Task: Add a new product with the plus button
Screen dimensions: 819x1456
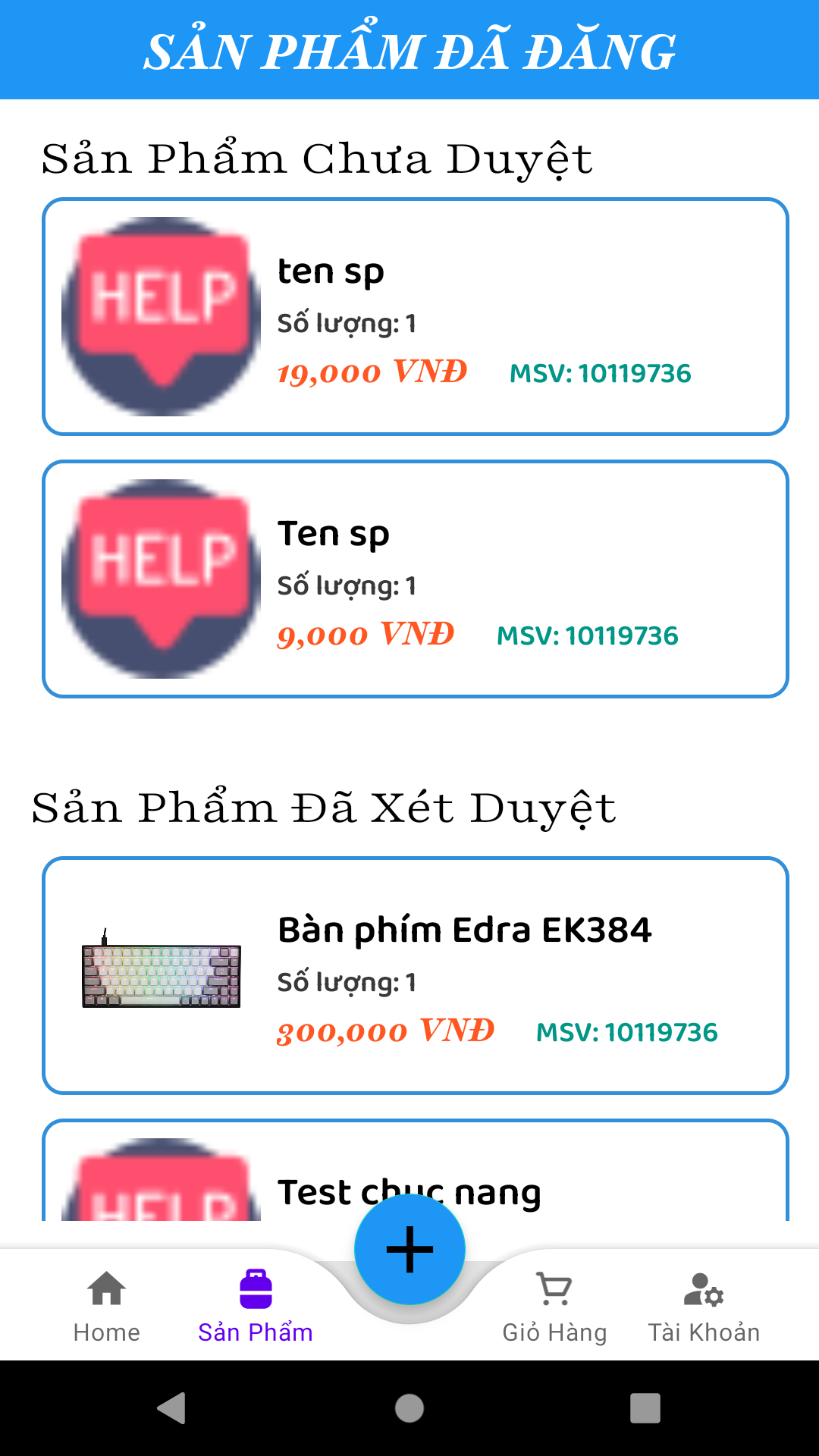Action: pyautogui.click(x=409, y=1249)
